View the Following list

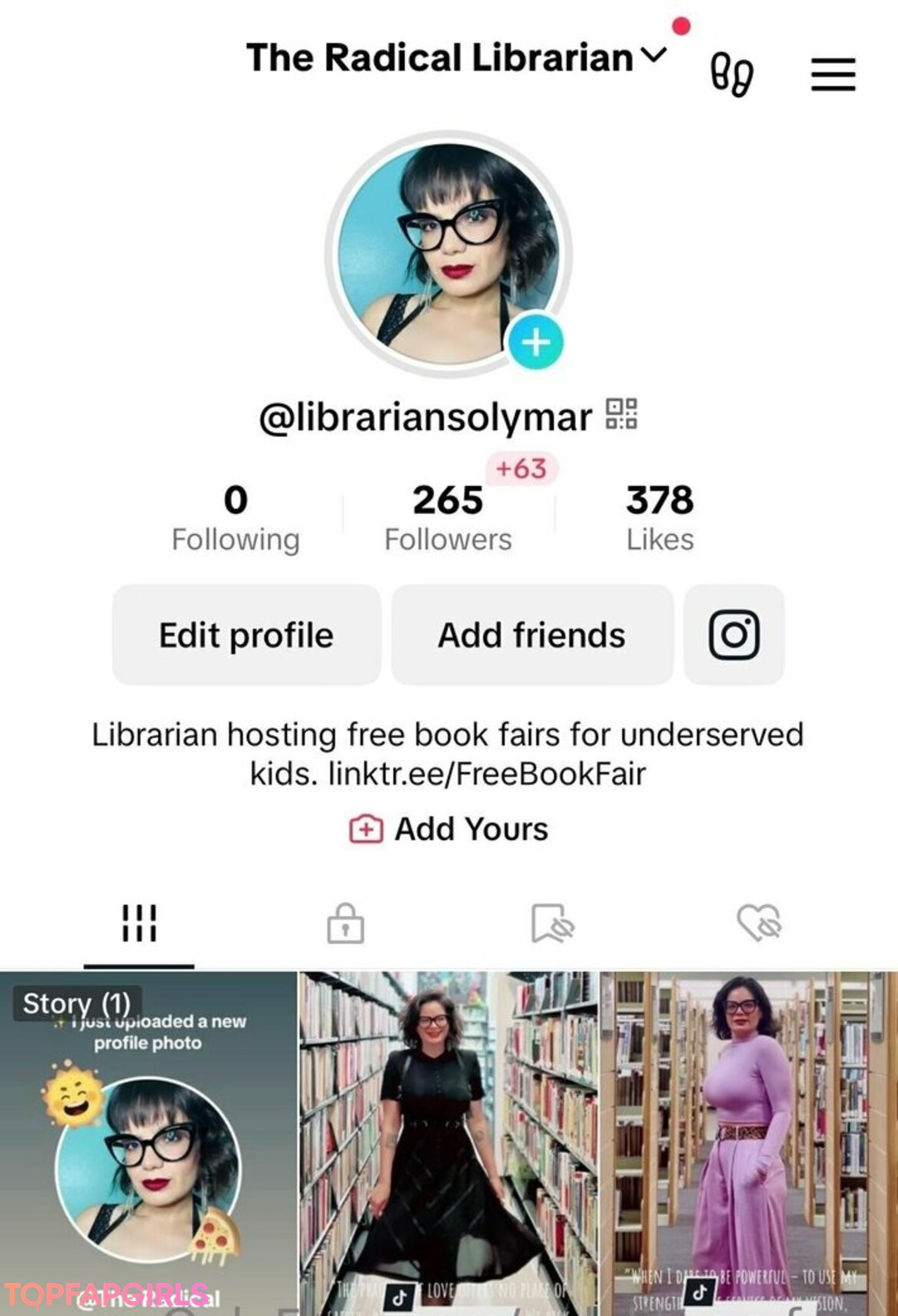(235, 517)
